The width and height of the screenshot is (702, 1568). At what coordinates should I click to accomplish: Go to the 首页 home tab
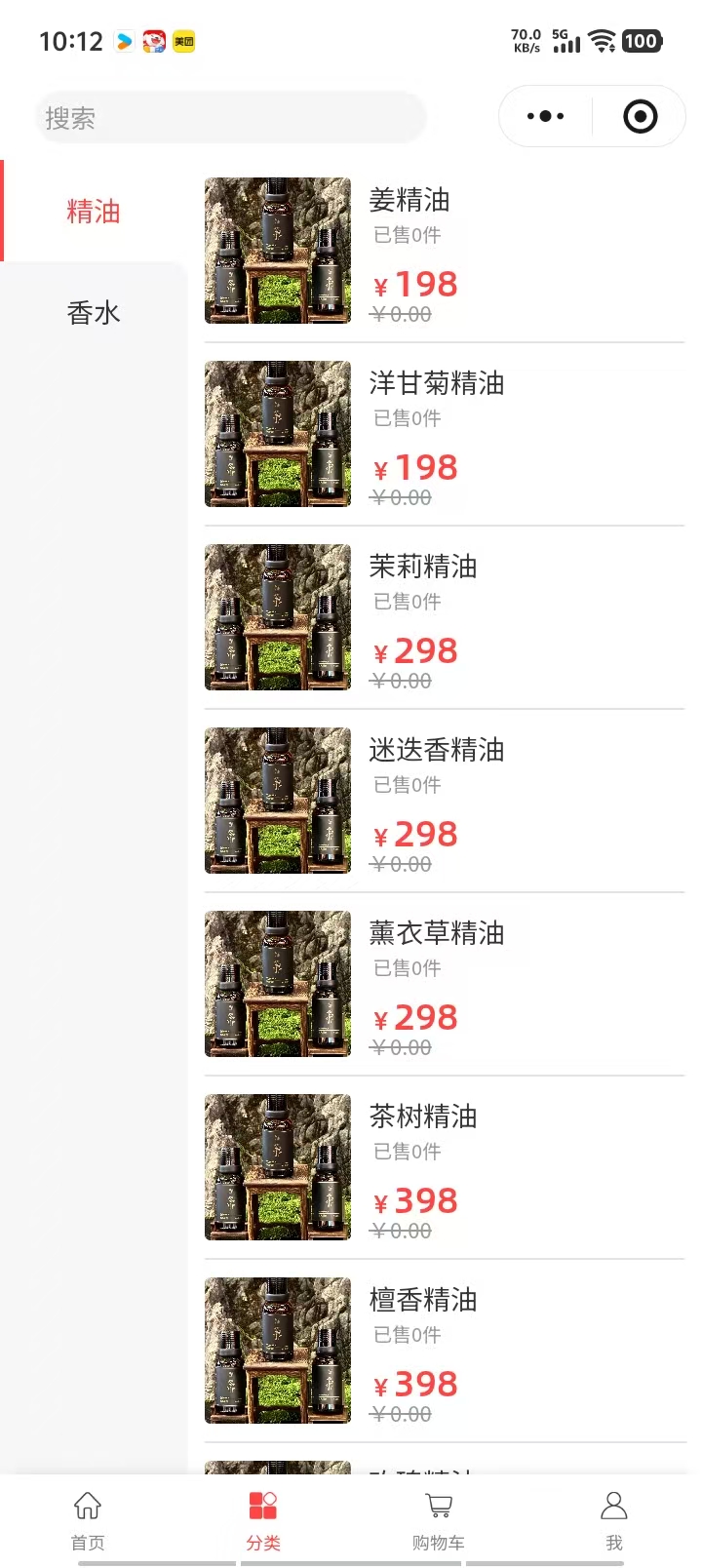click(x=88, y=1519)
